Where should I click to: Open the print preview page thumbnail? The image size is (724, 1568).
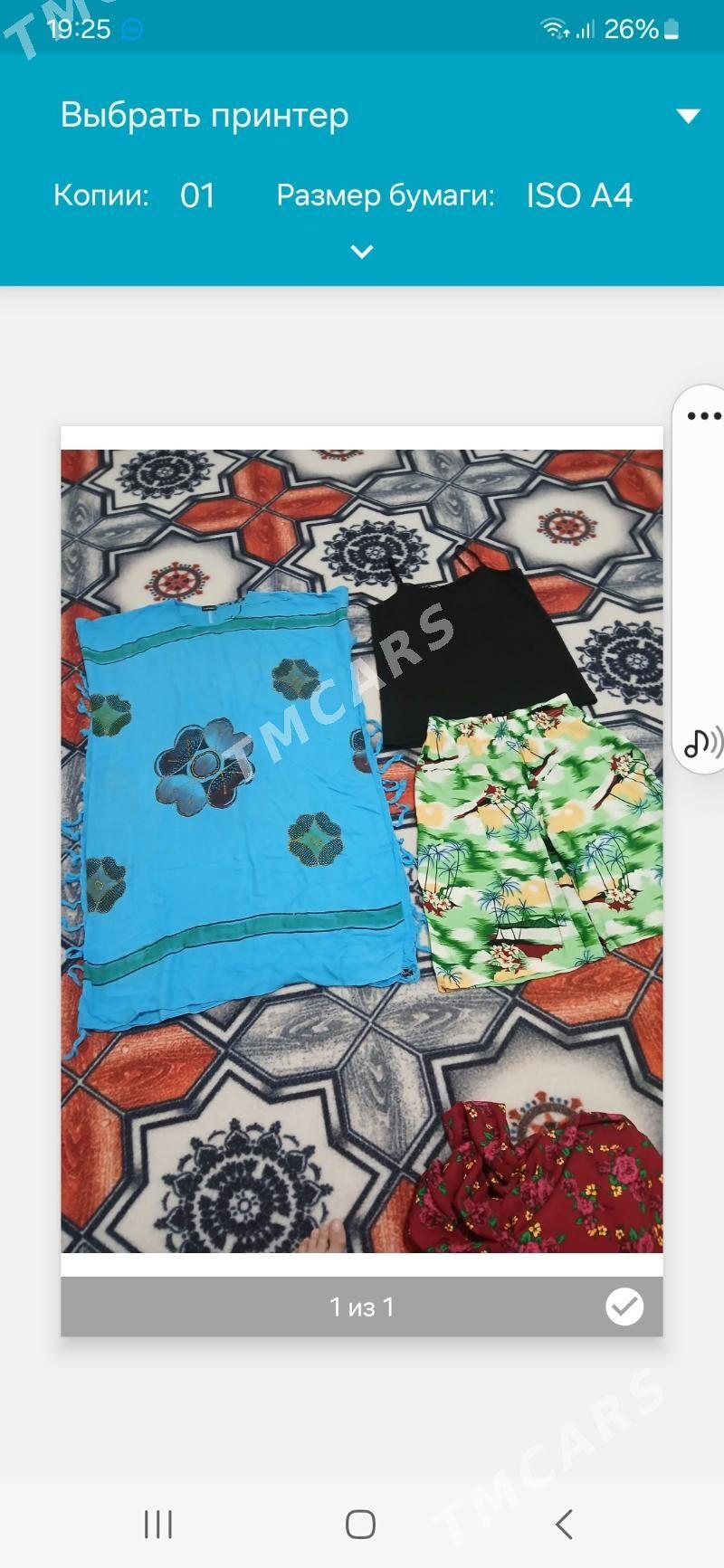[361, 851]
